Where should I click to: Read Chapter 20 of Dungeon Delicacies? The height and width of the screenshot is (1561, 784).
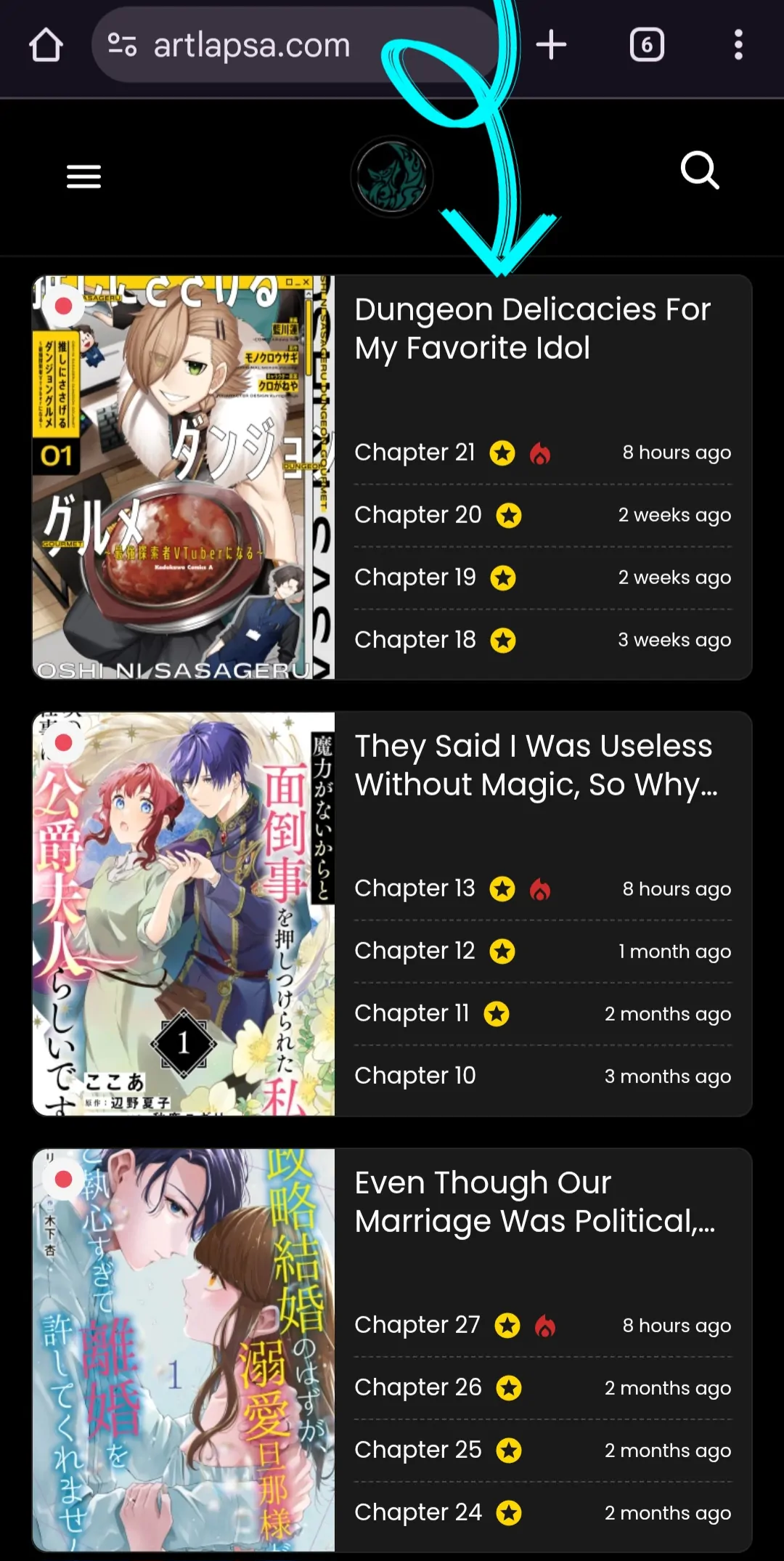[417, 515]
